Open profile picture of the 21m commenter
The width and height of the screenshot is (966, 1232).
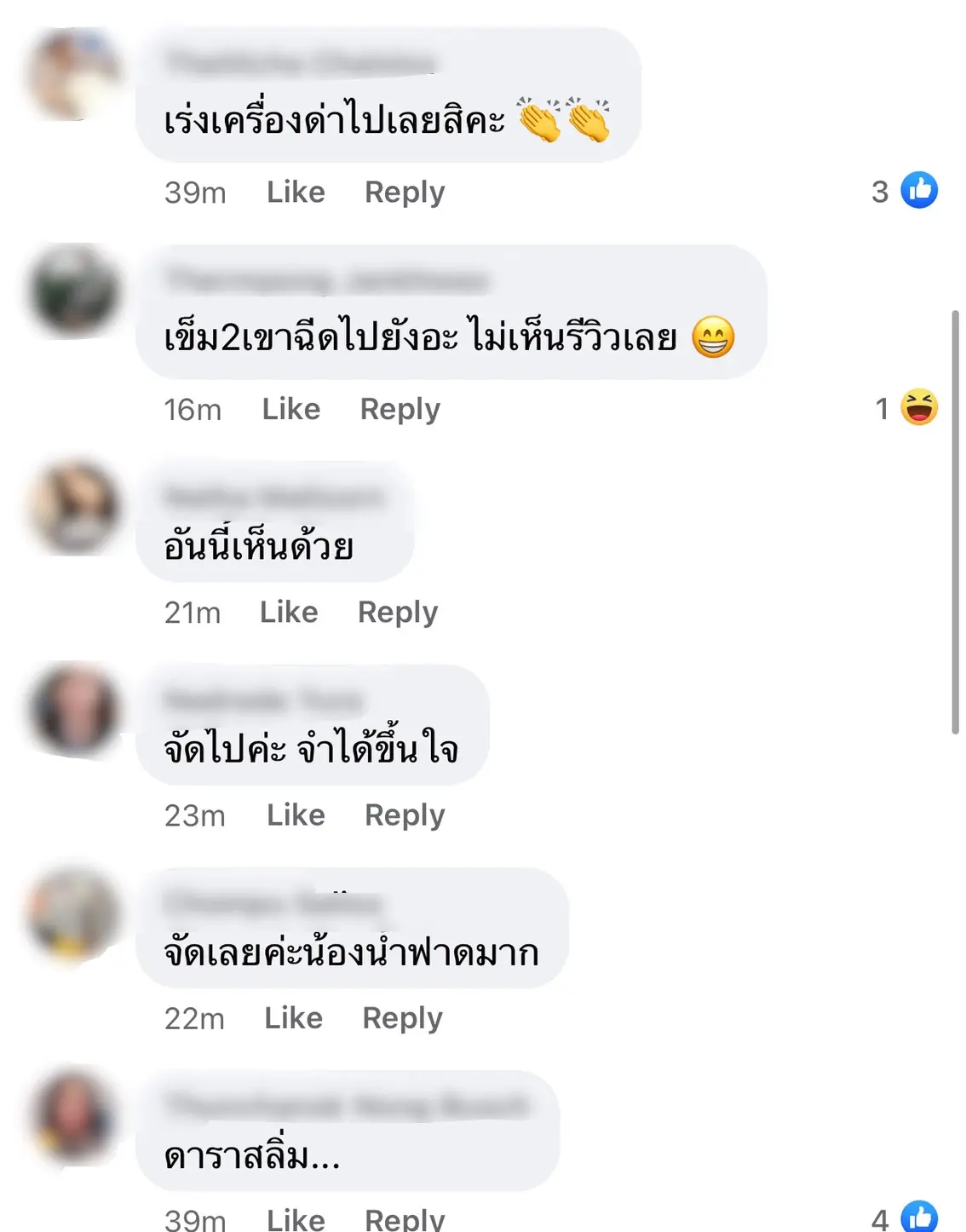[x=75, y=508]
